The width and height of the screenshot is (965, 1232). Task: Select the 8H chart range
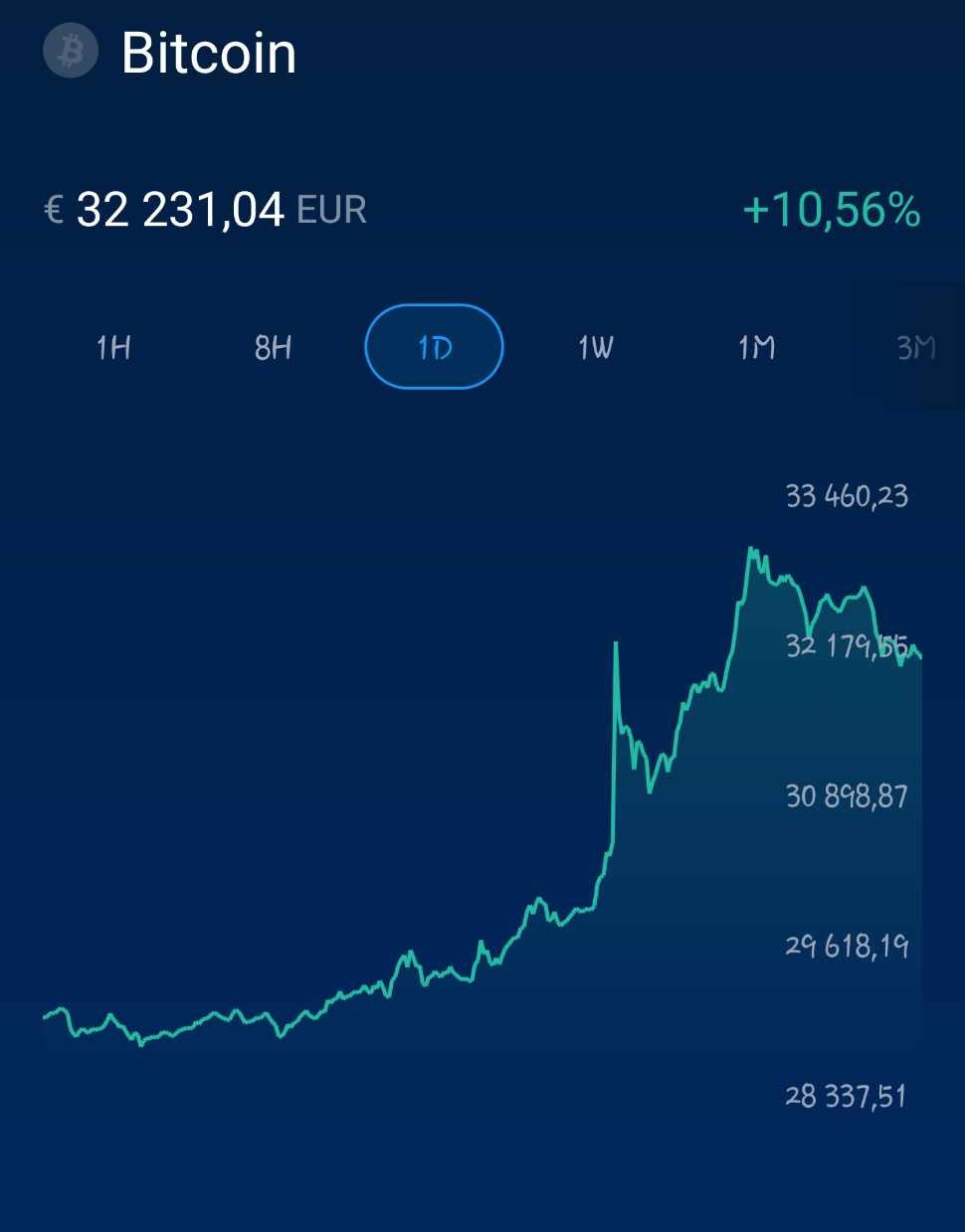click(273, 347)
